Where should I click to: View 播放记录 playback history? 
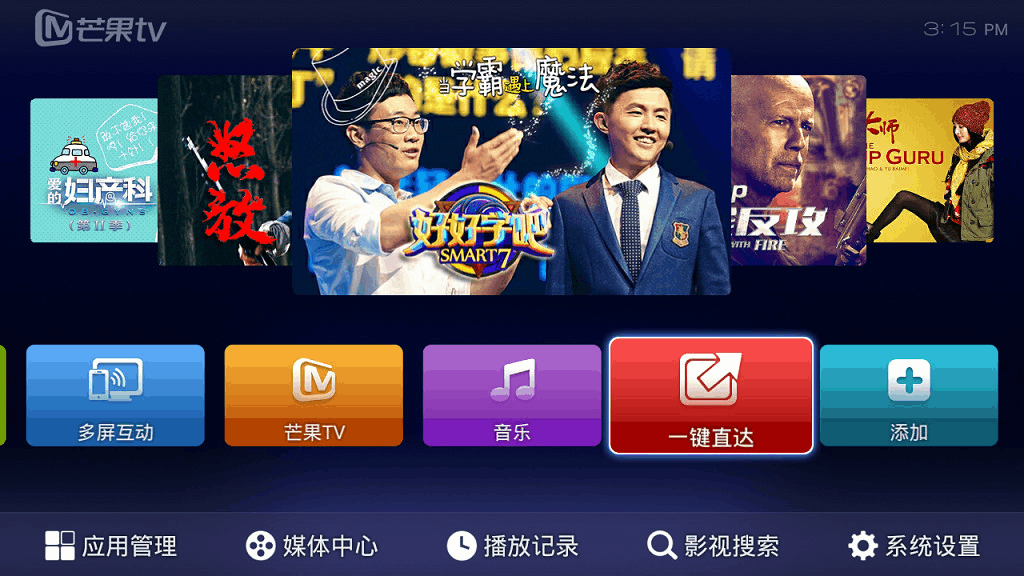[x=513, y=546]
